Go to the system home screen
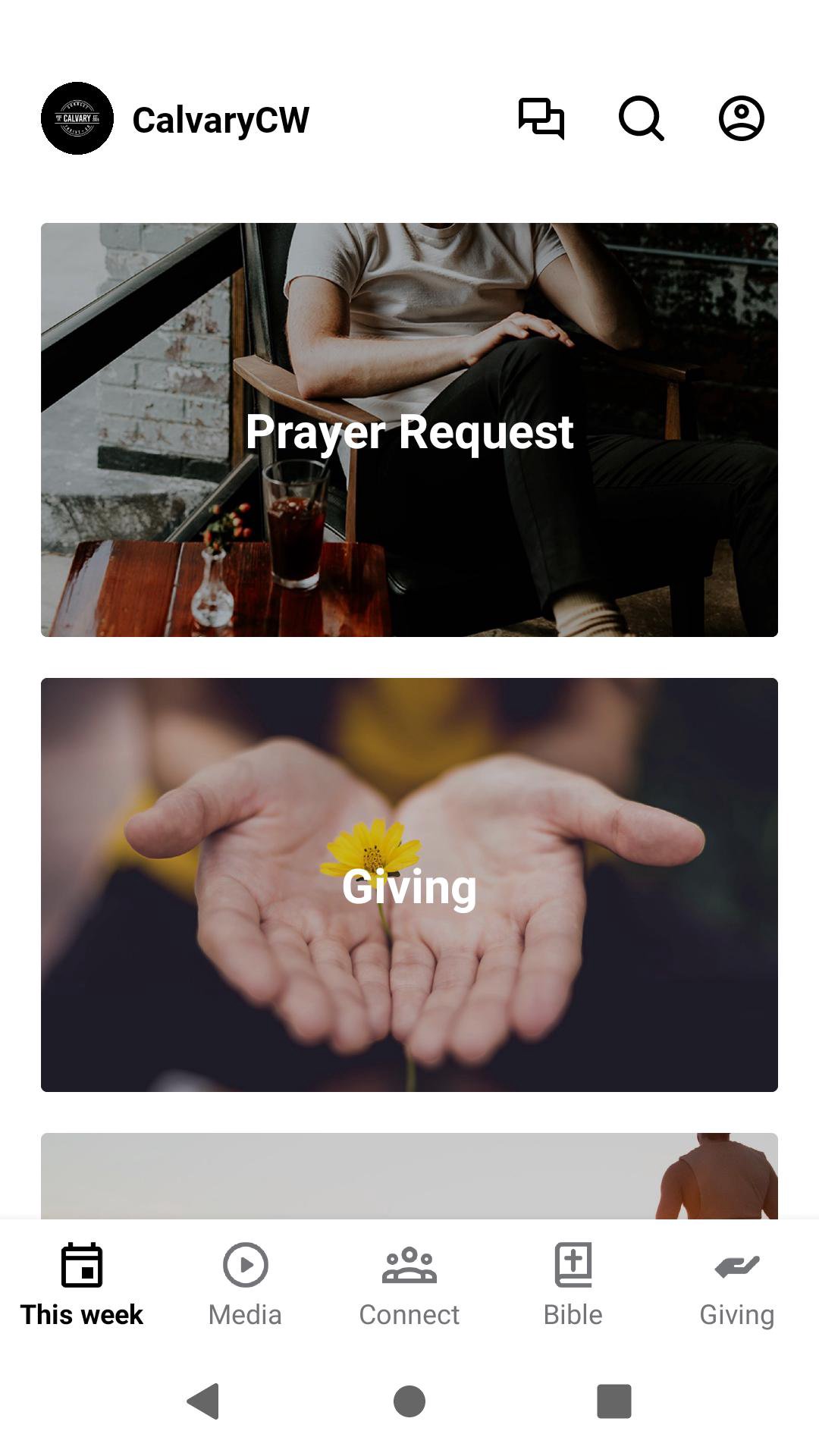The image size is (819, 1456). [409, 1401]
